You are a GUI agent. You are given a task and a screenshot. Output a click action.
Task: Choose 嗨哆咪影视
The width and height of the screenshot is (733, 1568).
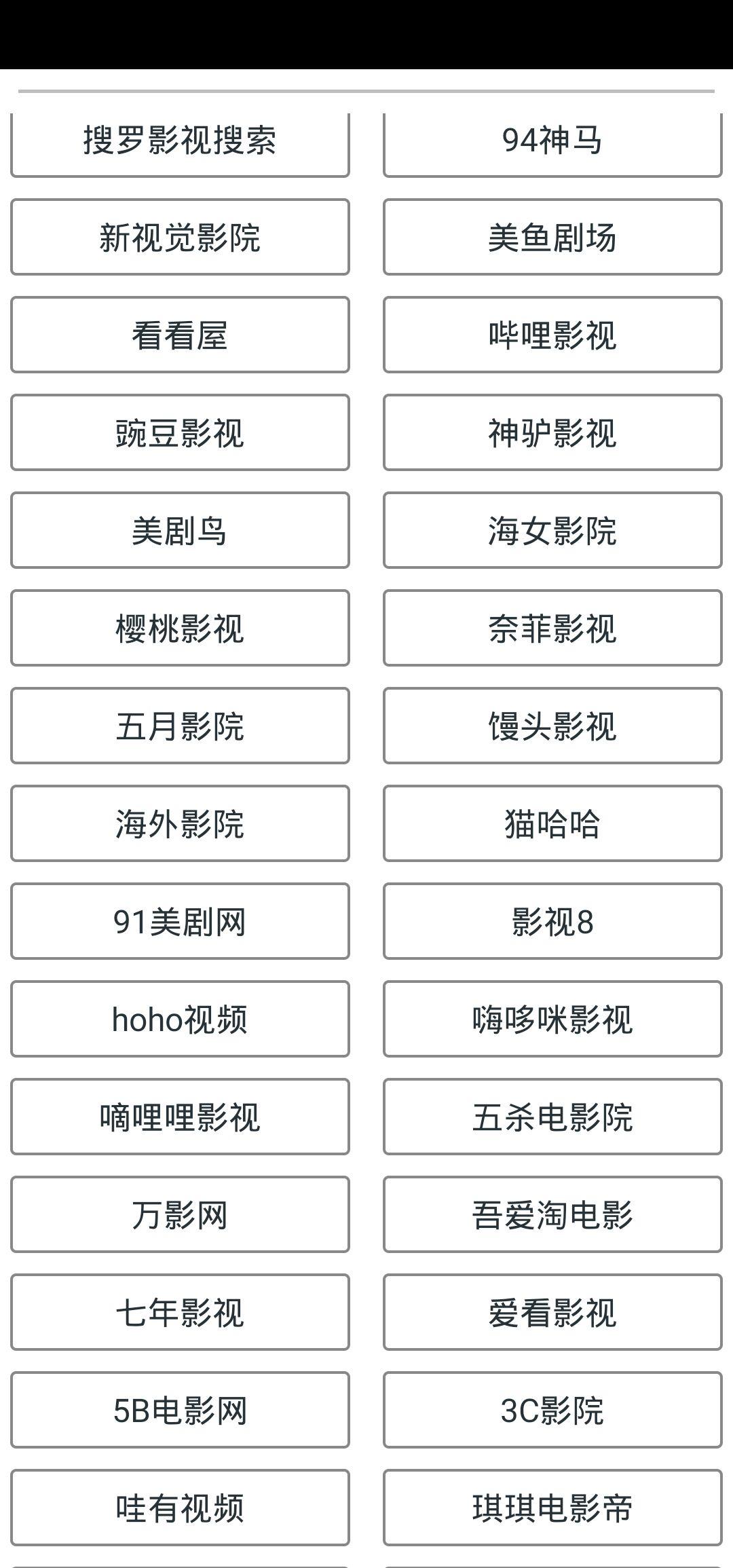click(x=552, y=1020)
